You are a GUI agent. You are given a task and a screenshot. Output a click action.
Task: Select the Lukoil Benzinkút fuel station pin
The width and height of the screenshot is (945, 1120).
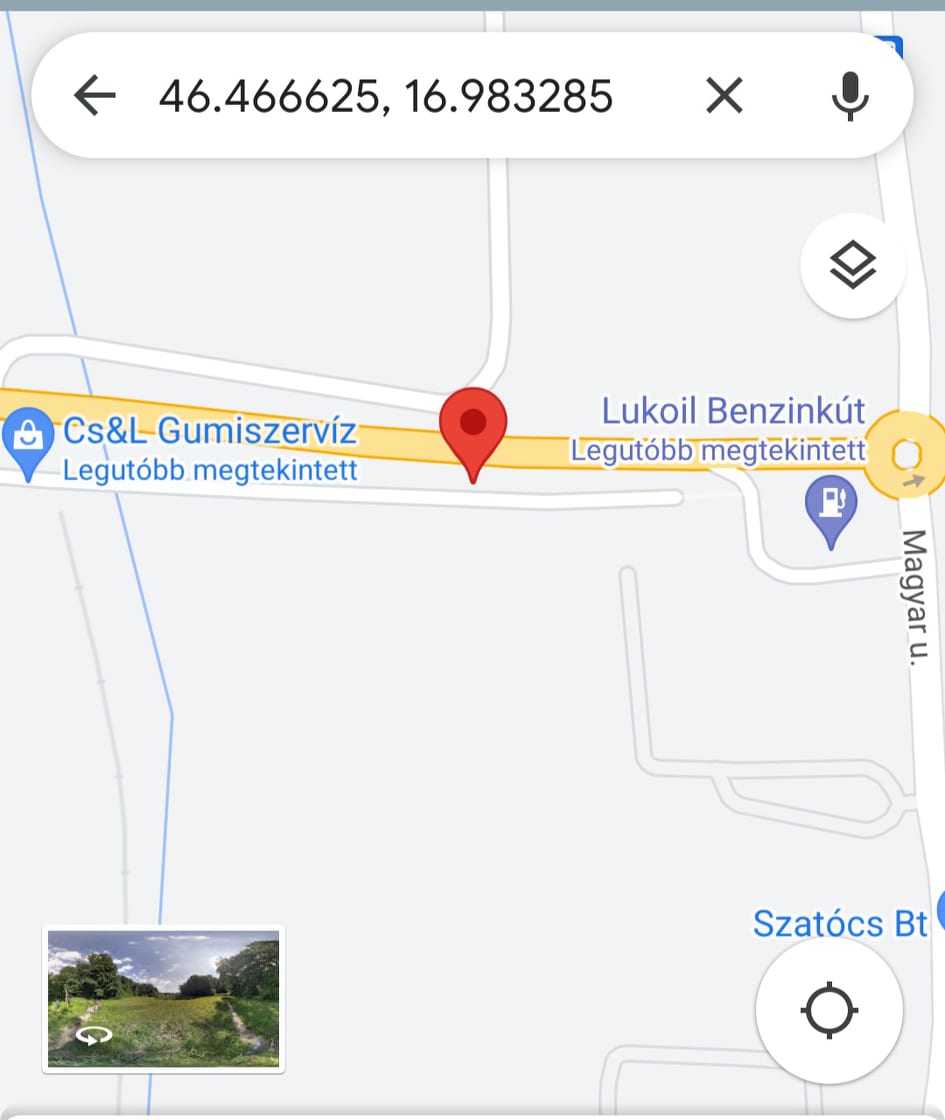point(831,505)
